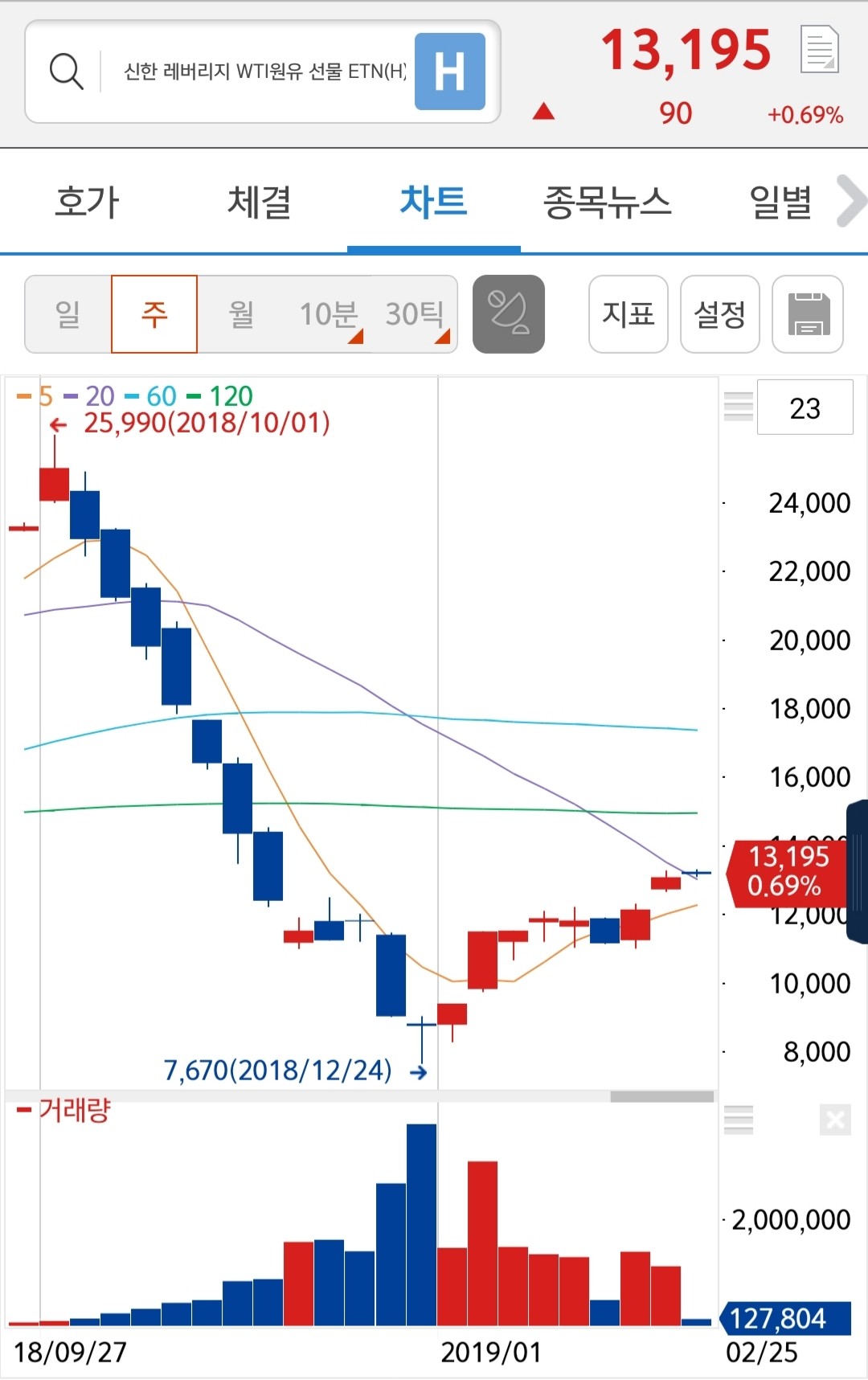Choose the 10분 minute interval
Image resolution: width=868 pixels, height=1380 pixels.
pos(328,314)
